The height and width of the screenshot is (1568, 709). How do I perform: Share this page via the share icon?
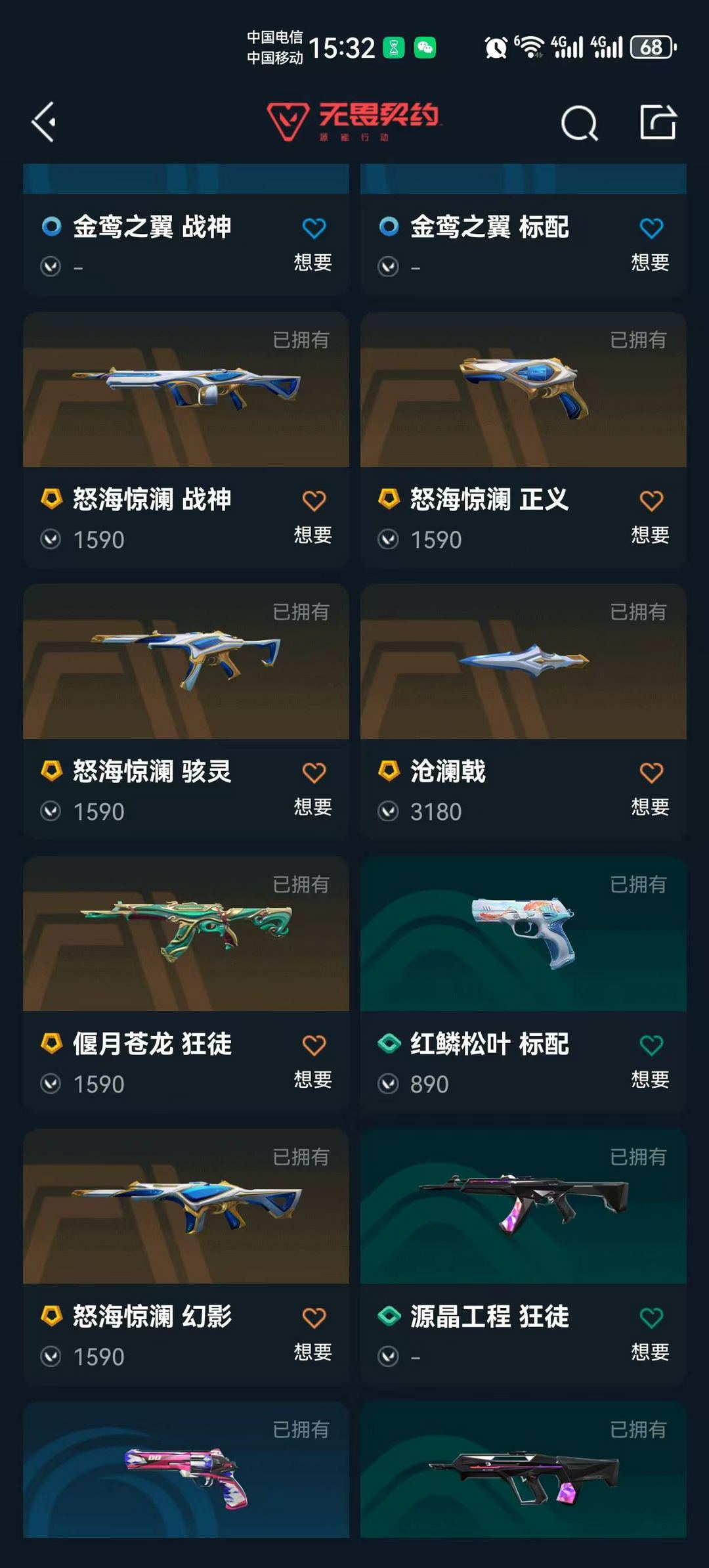tap(658, 122)
